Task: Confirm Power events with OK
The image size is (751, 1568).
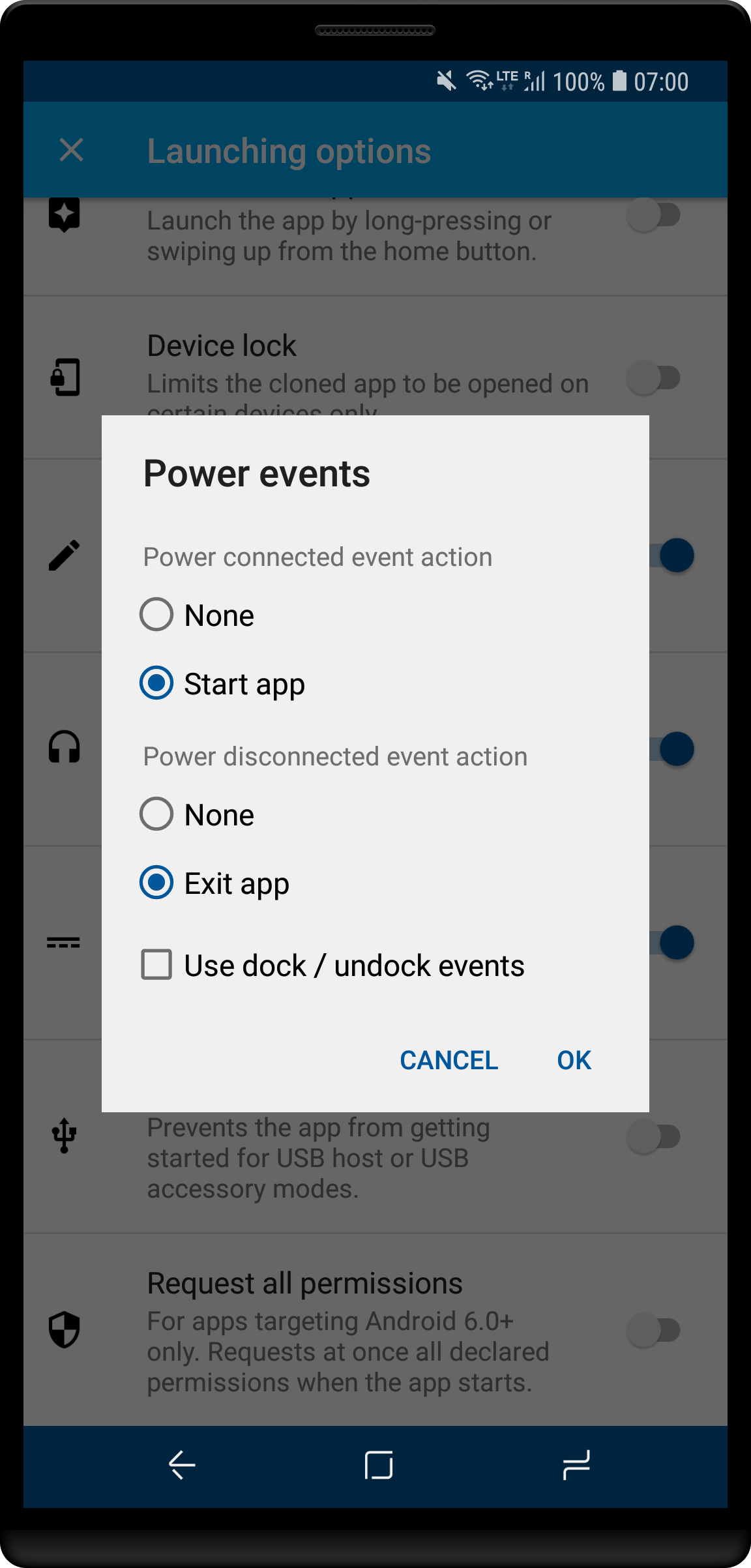Action: (574, 1060)
